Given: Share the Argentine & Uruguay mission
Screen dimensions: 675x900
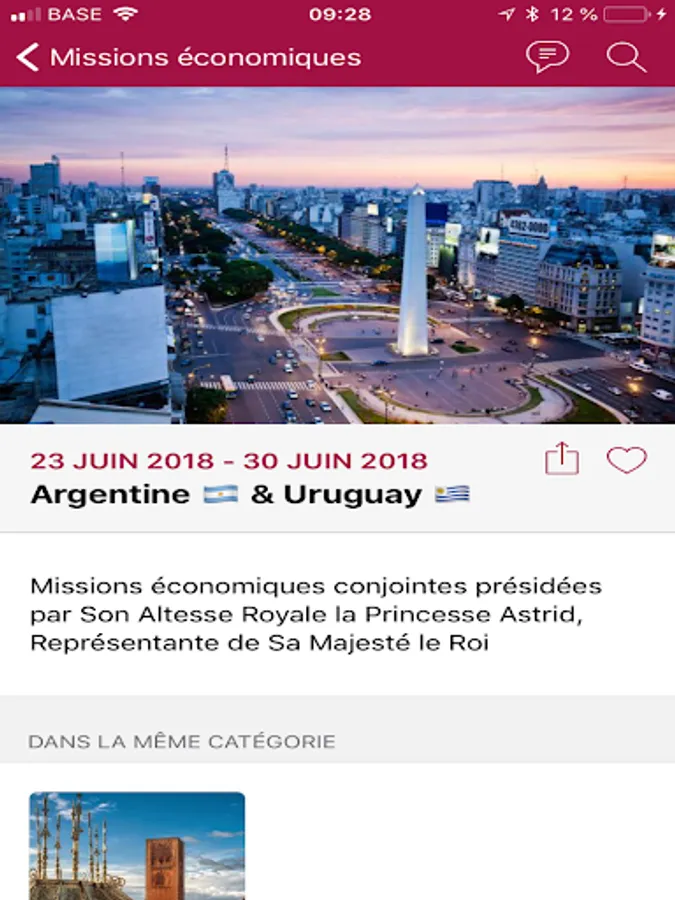Looking at the screenshot, I should 562,460.
